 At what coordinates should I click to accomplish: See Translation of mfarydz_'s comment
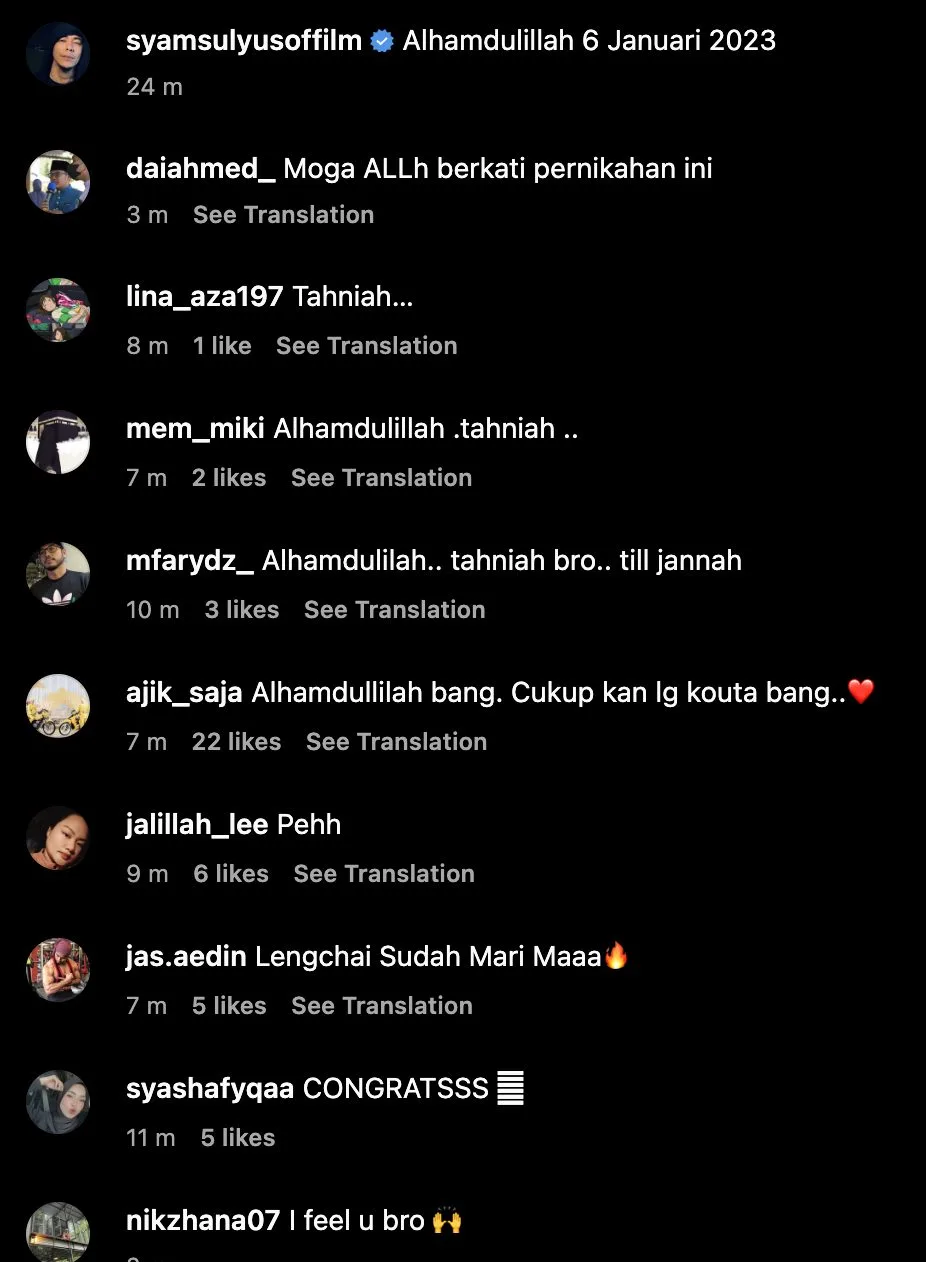click(x=394, y=610)
